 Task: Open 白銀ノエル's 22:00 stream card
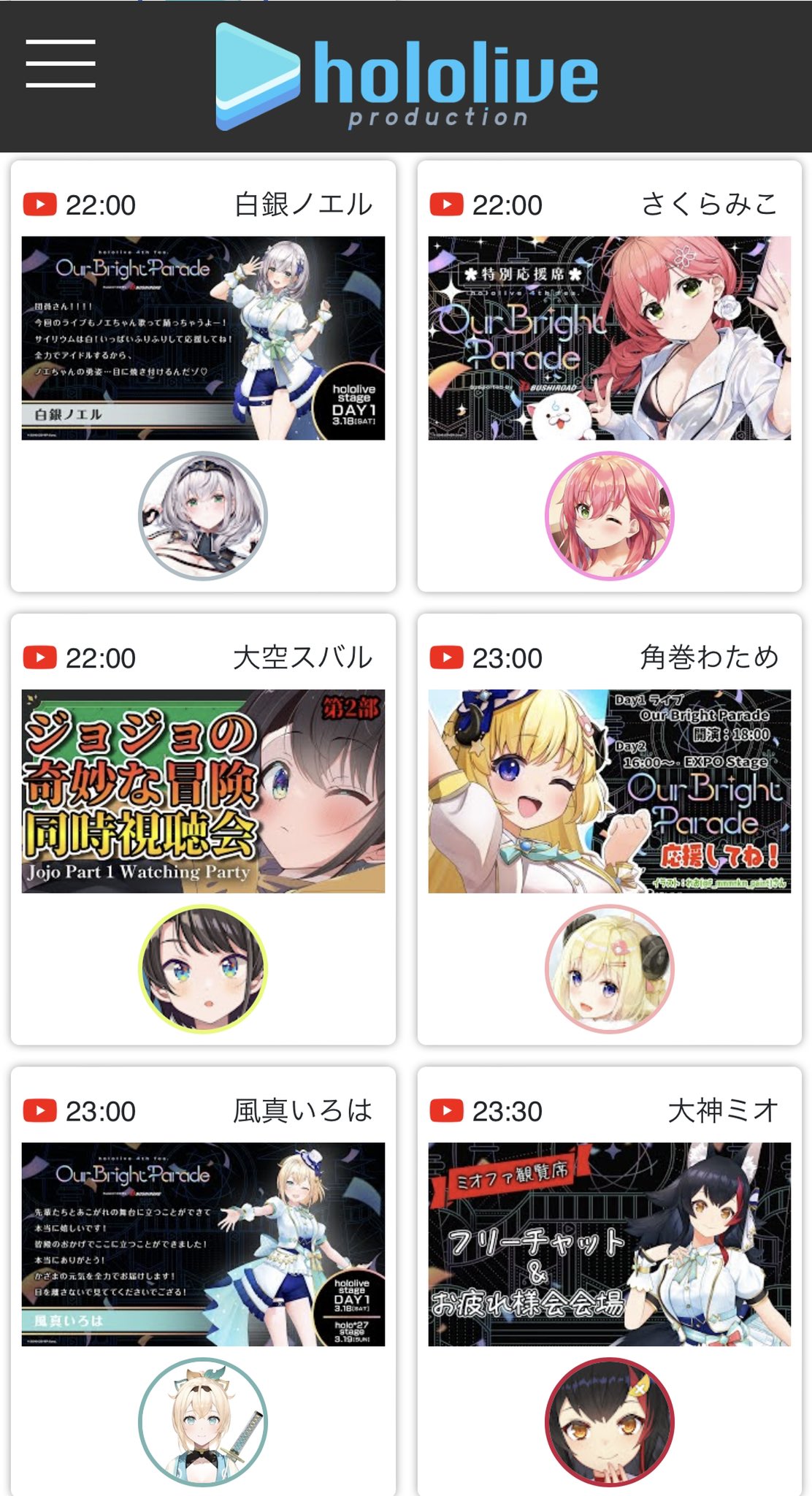[x=203, y=338]
